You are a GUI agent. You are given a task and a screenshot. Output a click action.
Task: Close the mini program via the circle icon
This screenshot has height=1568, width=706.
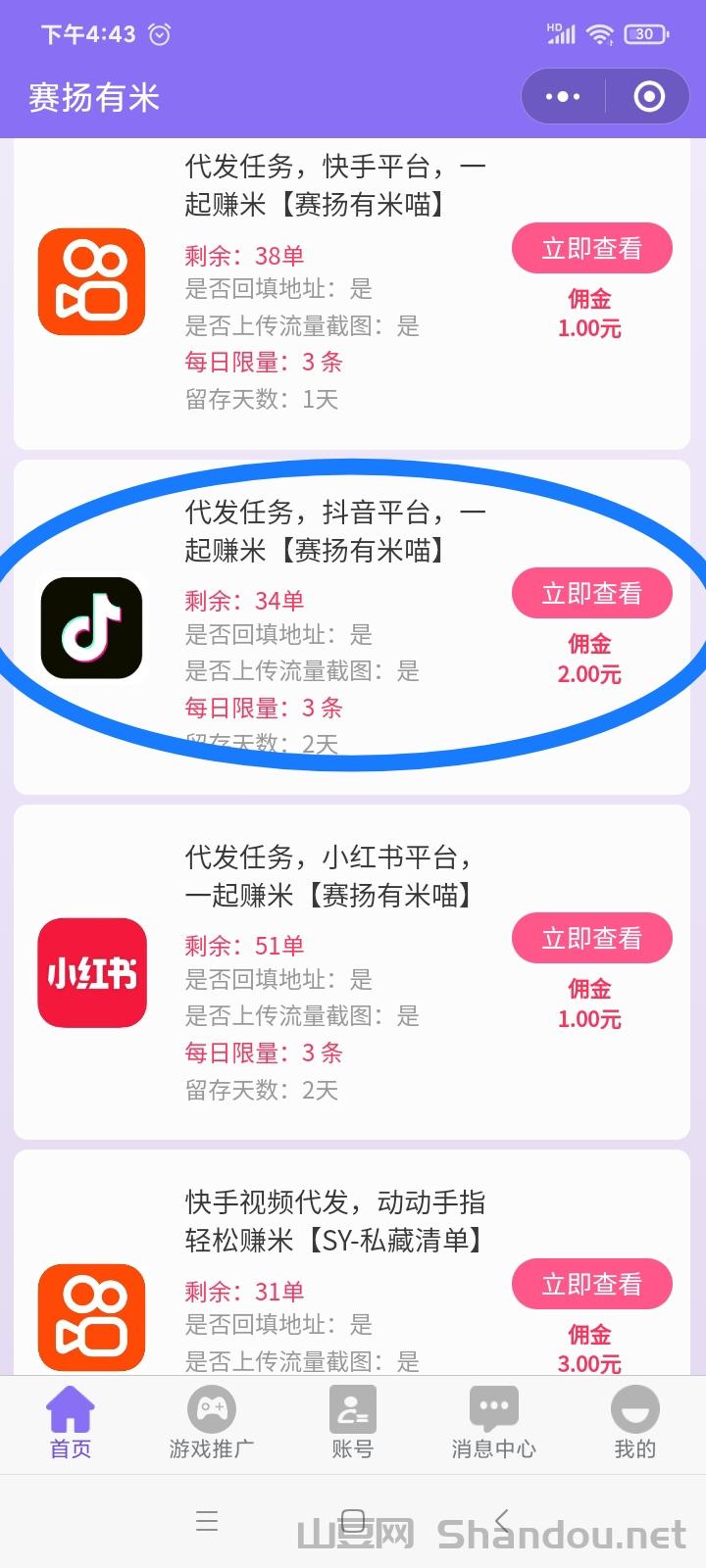(649, 96)
